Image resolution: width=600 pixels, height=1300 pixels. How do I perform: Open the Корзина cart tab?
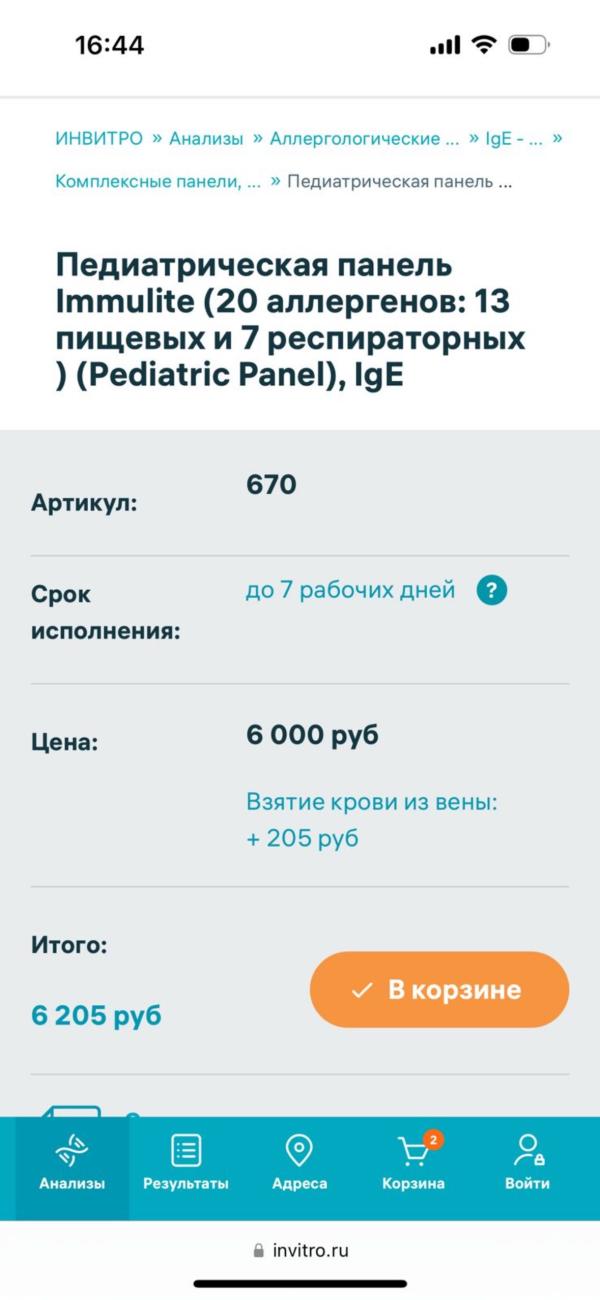point(414,1163)
